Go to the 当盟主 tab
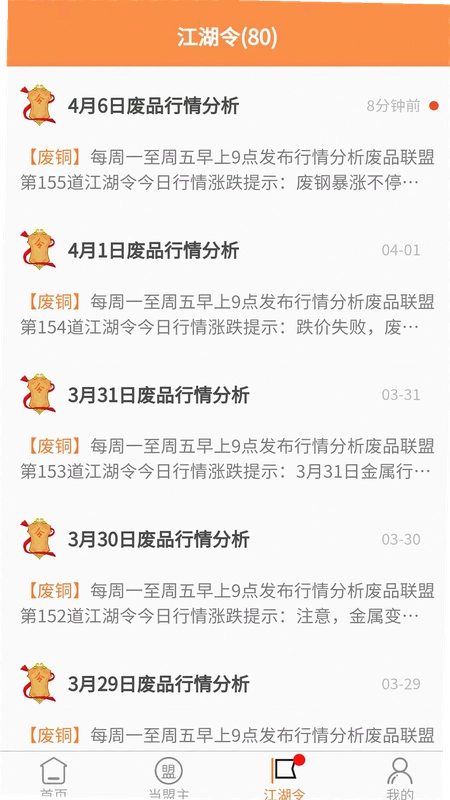Screen dimensions: 450x800 (168, 777)
